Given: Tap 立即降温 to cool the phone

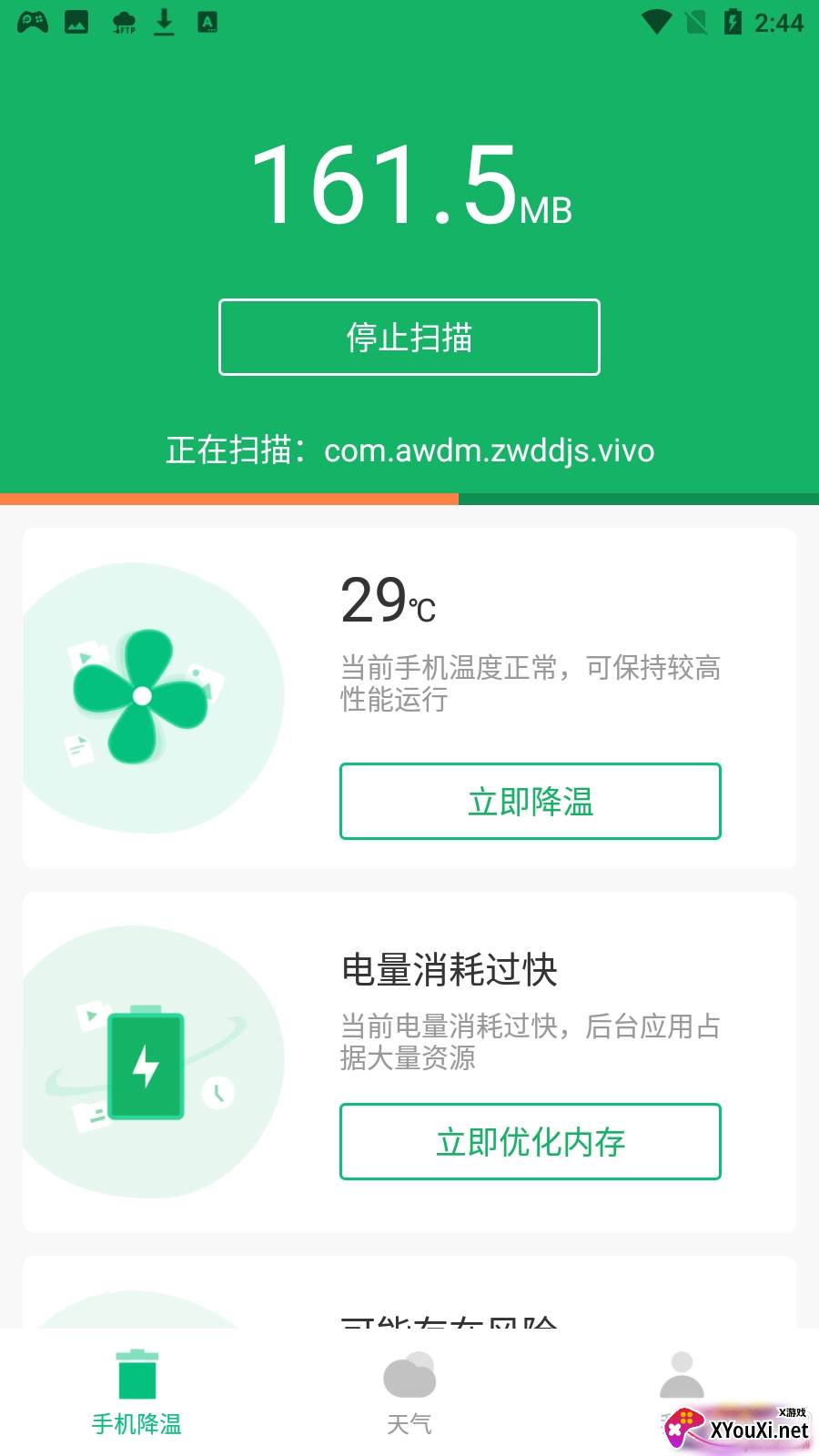Looking at the screenshot, I should [531, 802].
